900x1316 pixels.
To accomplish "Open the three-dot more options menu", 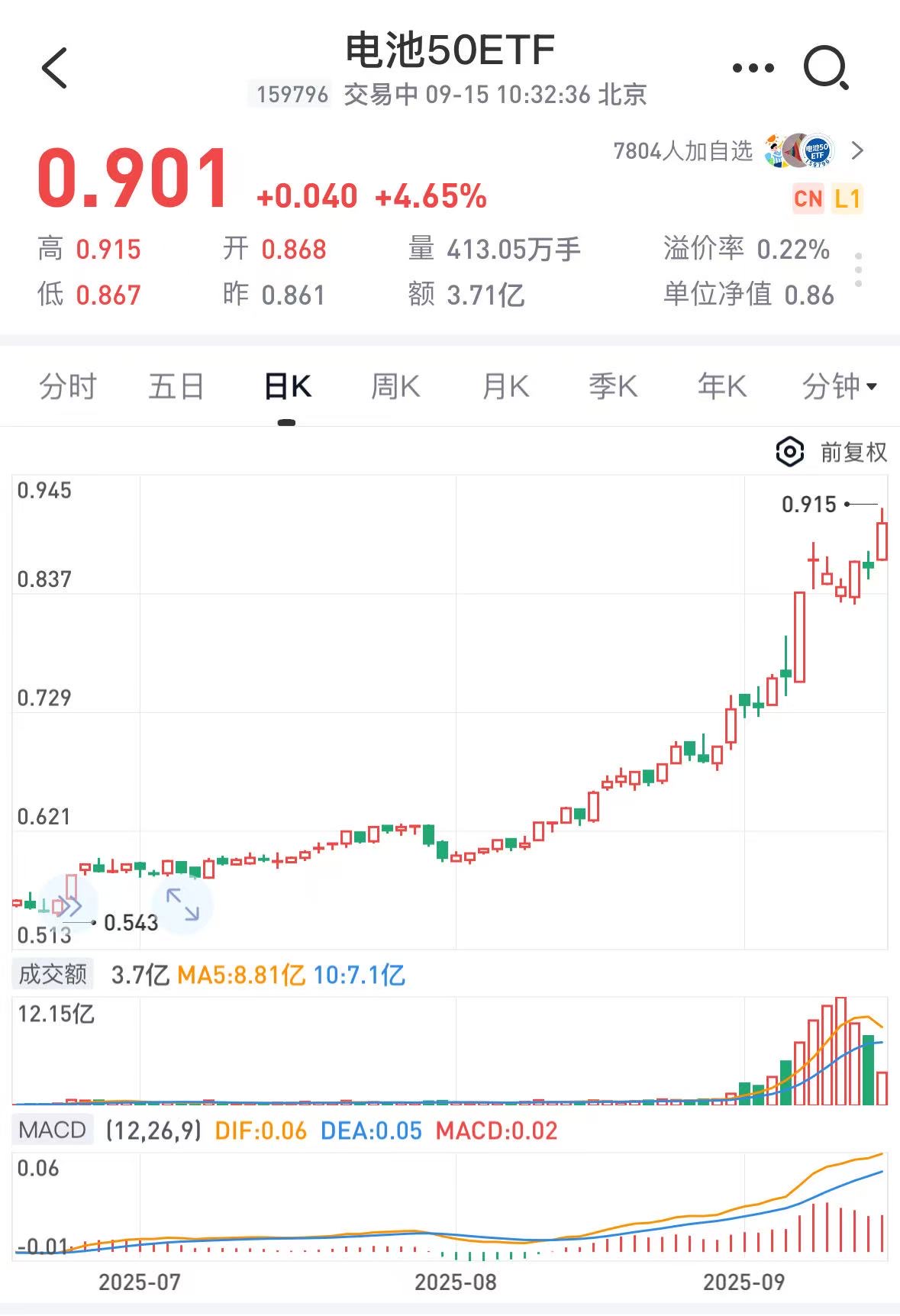I will [753, 69].
